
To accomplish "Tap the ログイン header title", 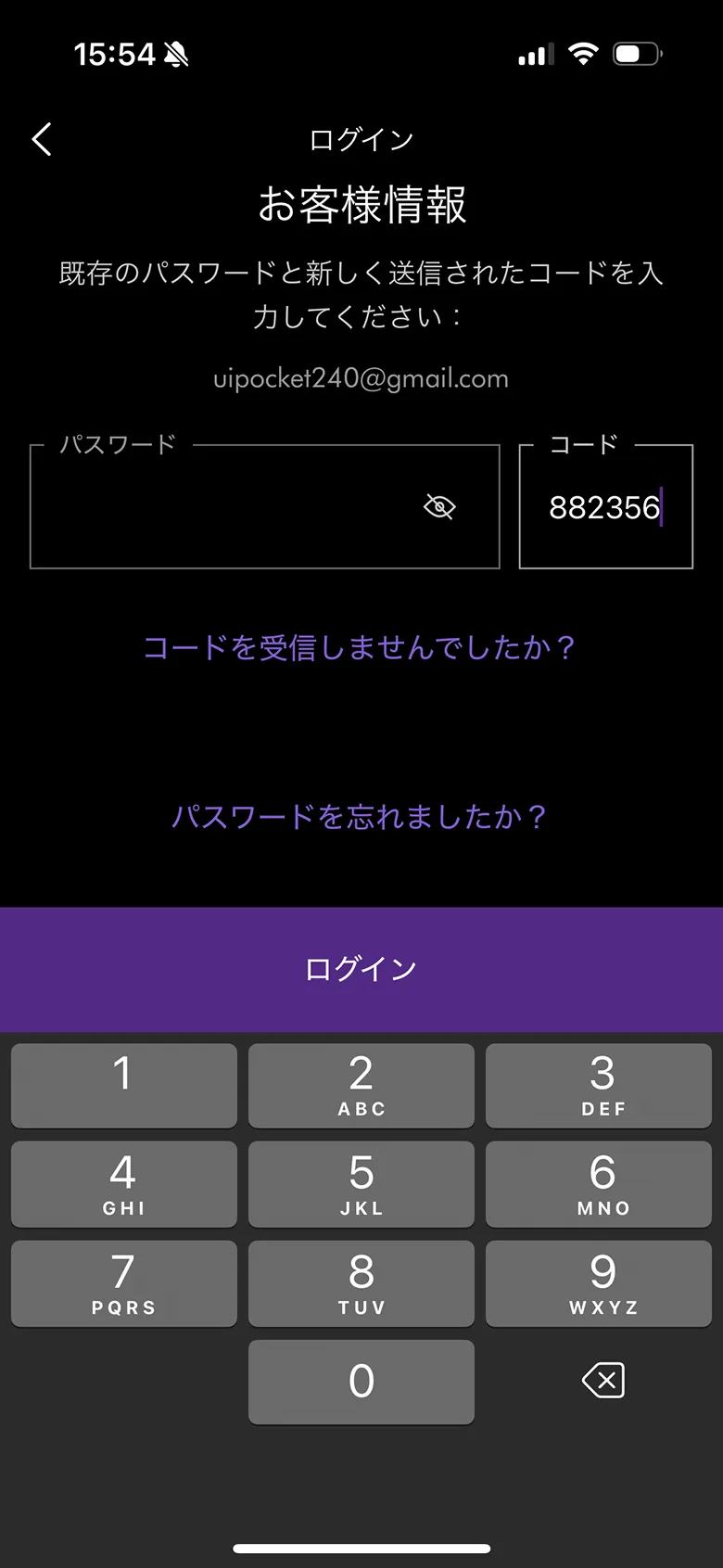I will point(361,139).
